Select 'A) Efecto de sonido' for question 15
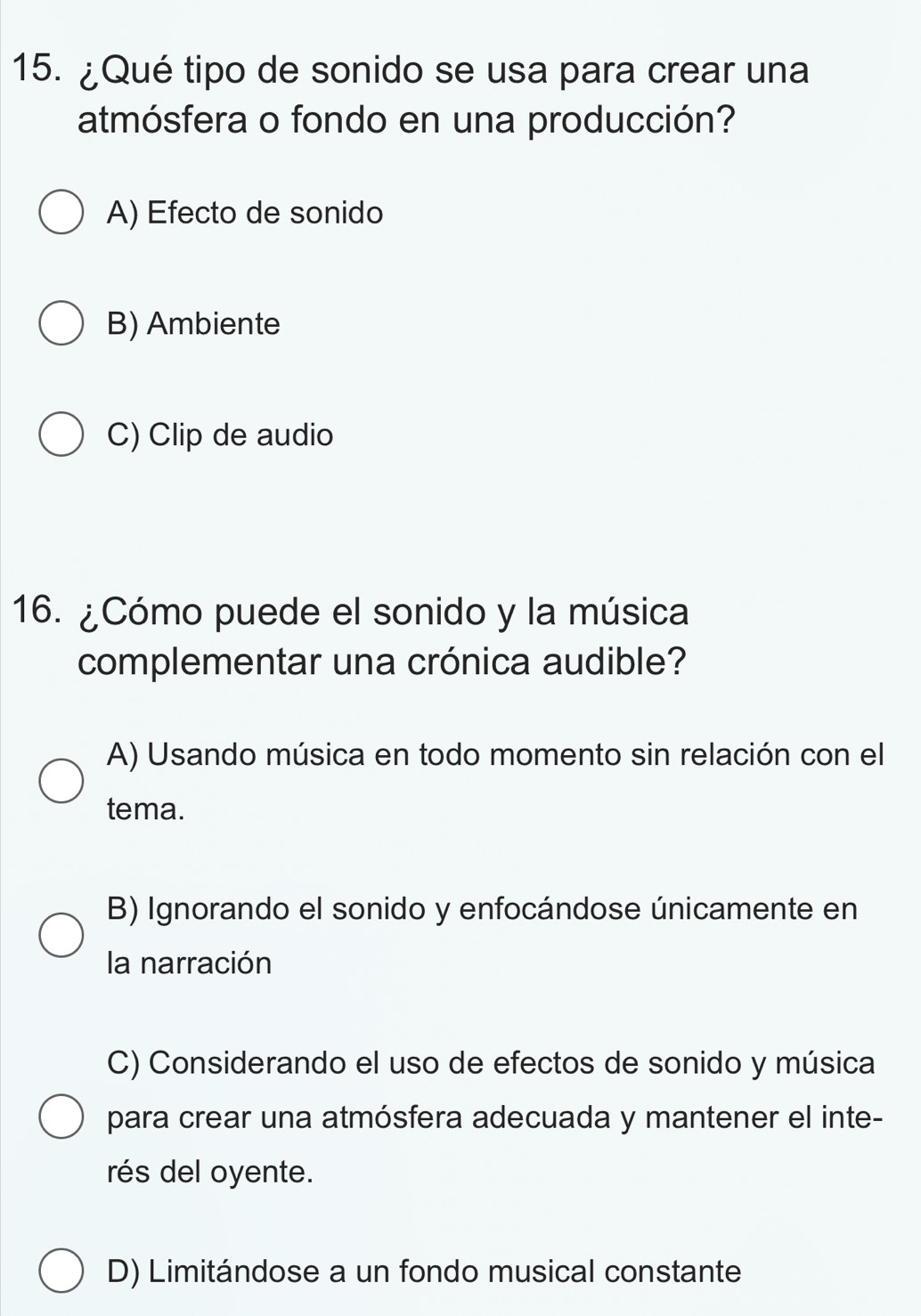The width and height of the screenshot is (921, 1316). [x=61, y=214]
